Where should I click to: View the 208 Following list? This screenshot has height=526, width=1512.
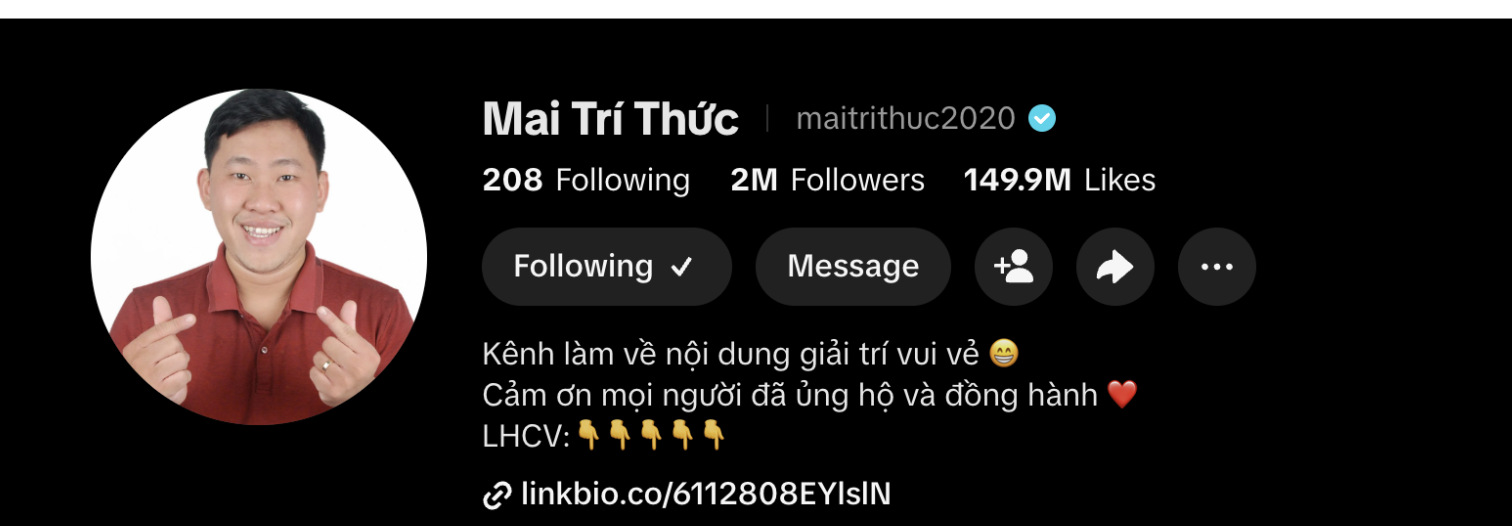[x=586, y=180]
